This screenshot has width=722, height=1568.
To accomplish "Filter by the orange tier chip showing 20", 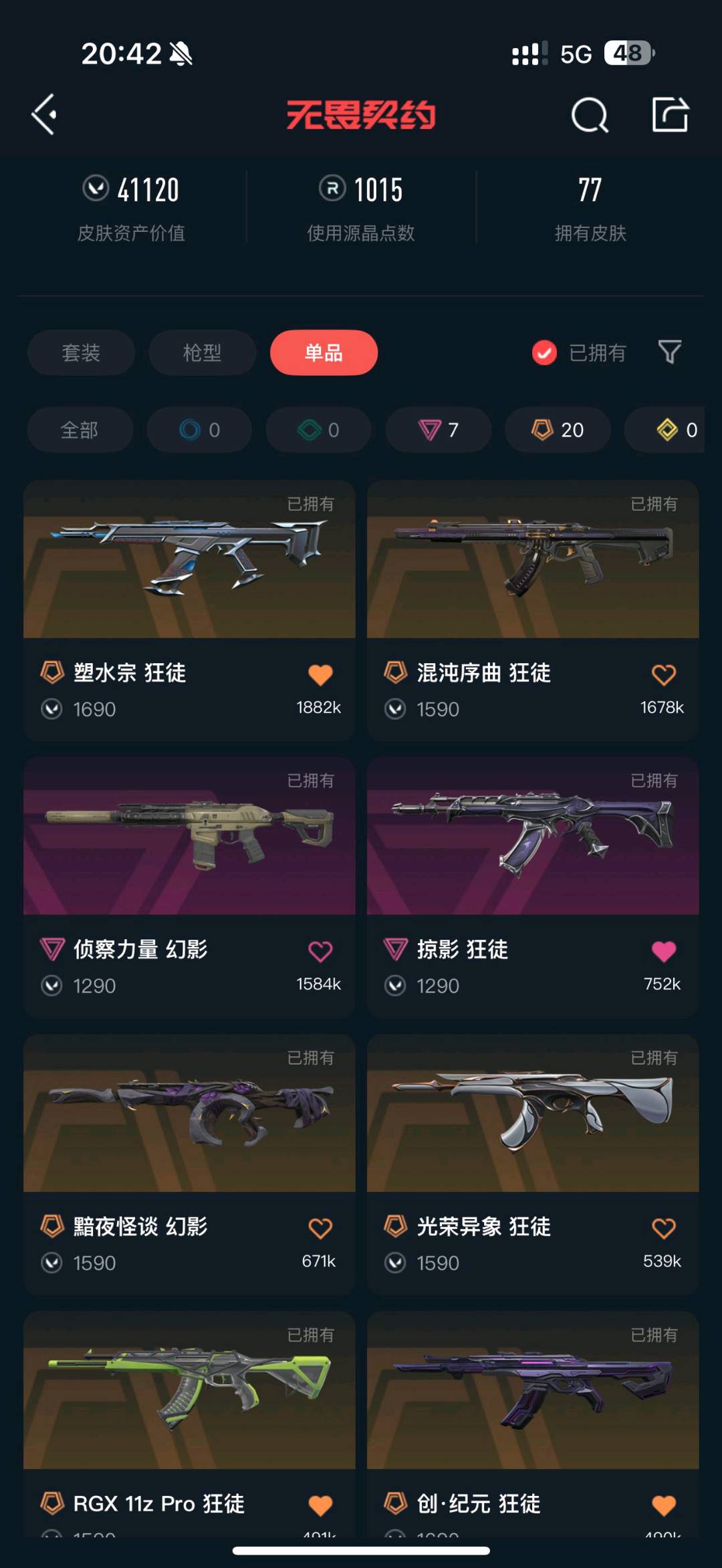I will (558, 430).
